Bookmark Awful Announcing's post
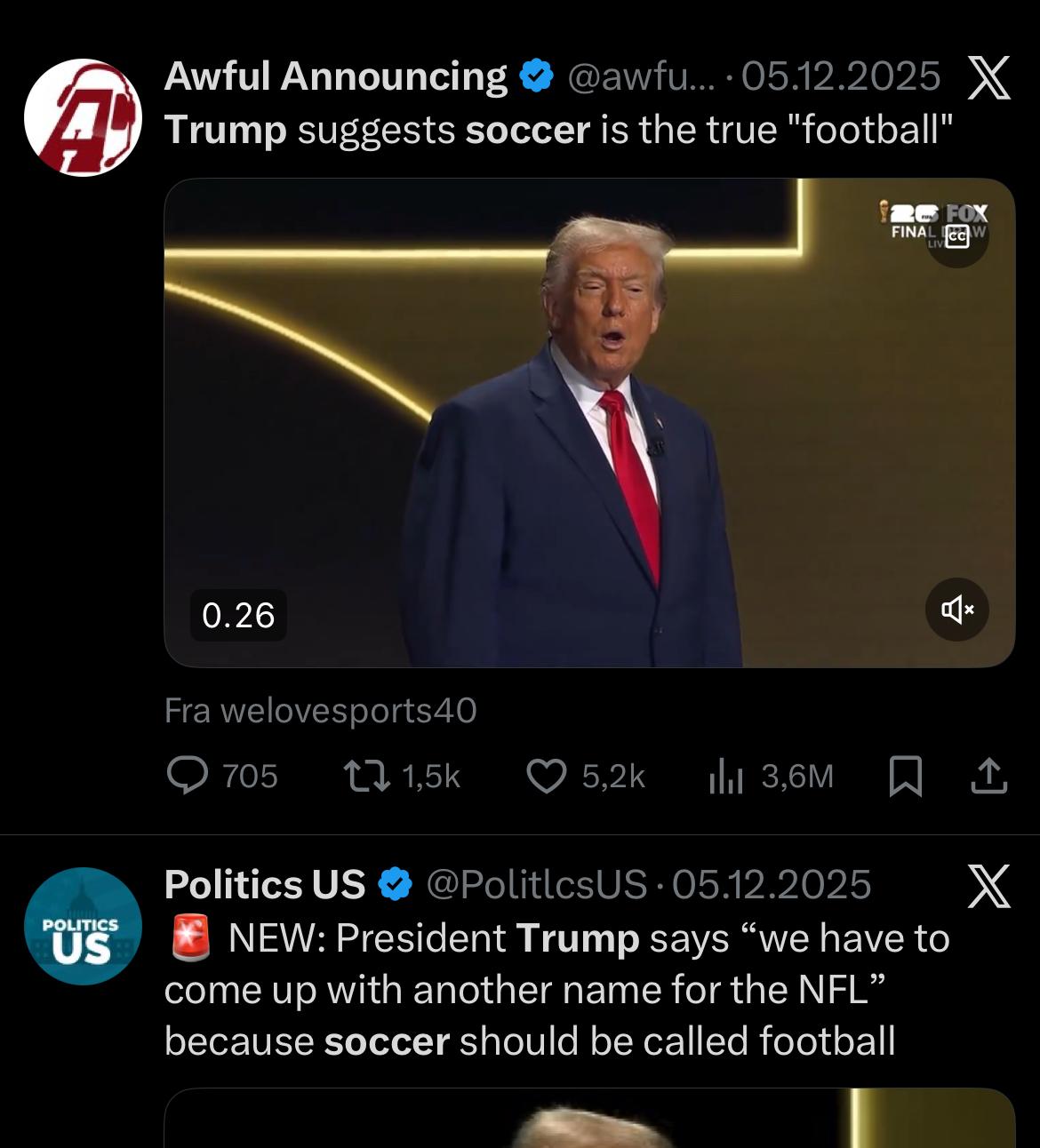 pos(905,777)
